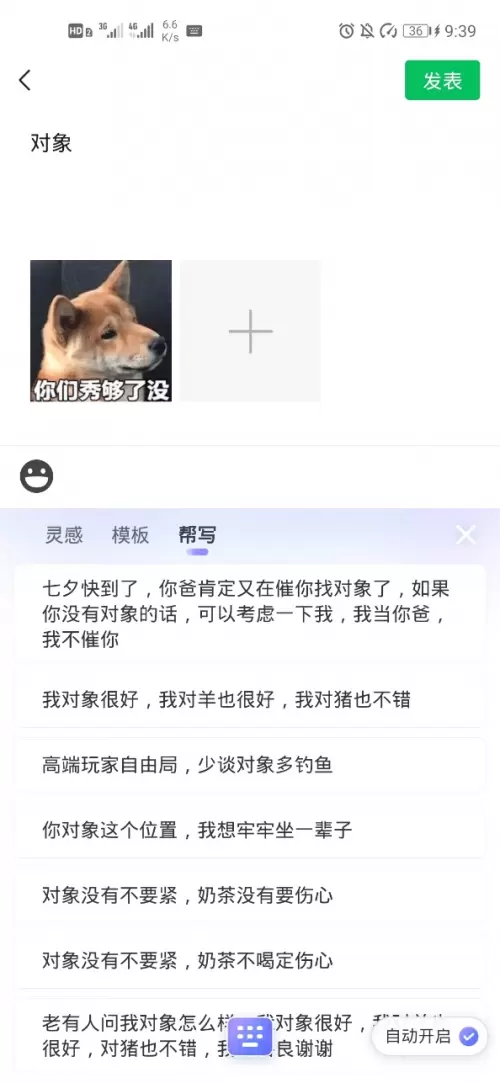Viewport: 500px width, 1083px height.
Task: Pick the suggestion 高端玩家自由局，少谈对象多钓鱼
Action: (x=250, y=765)
